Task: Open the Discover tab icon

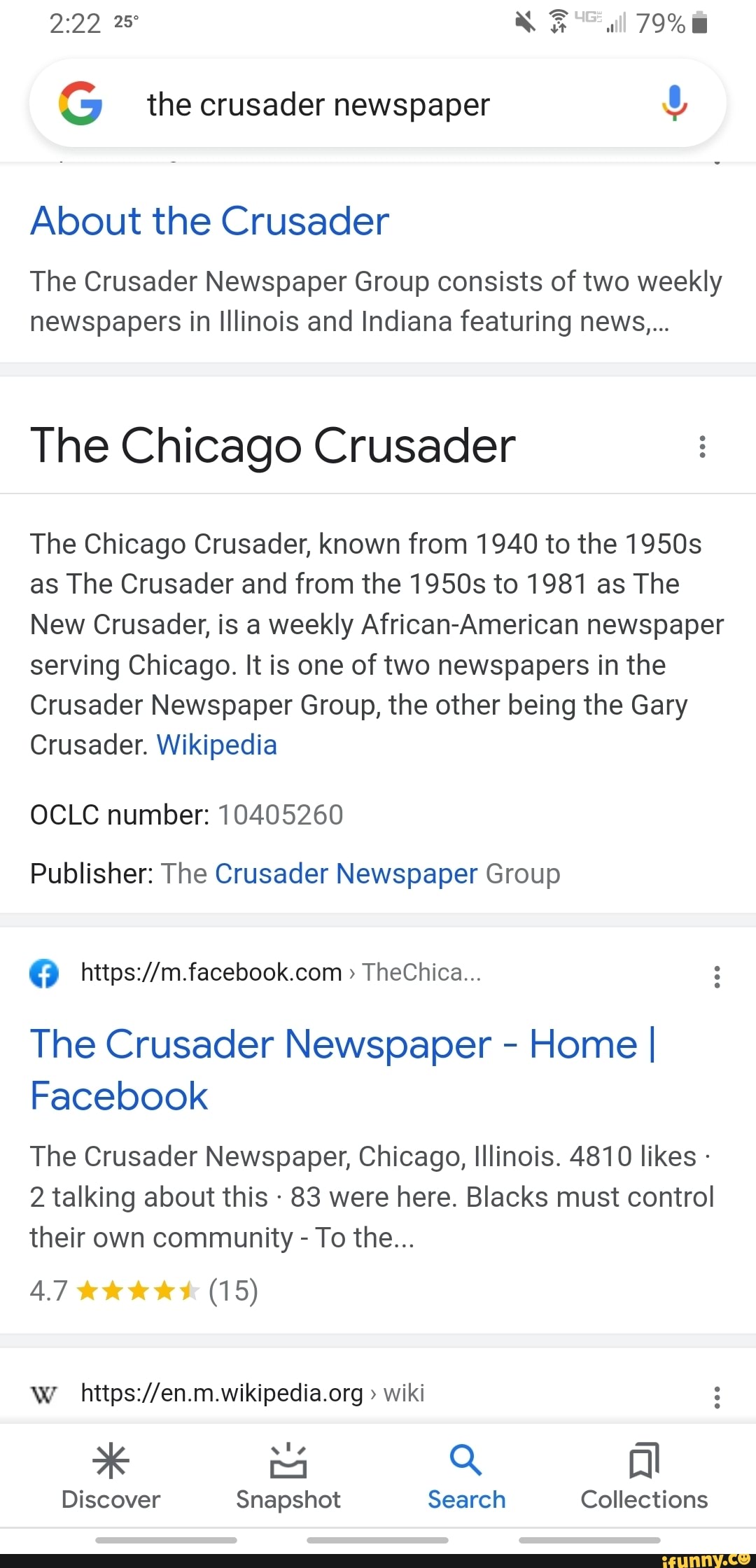Action: pyautogui.click(x=110, y=1461)
